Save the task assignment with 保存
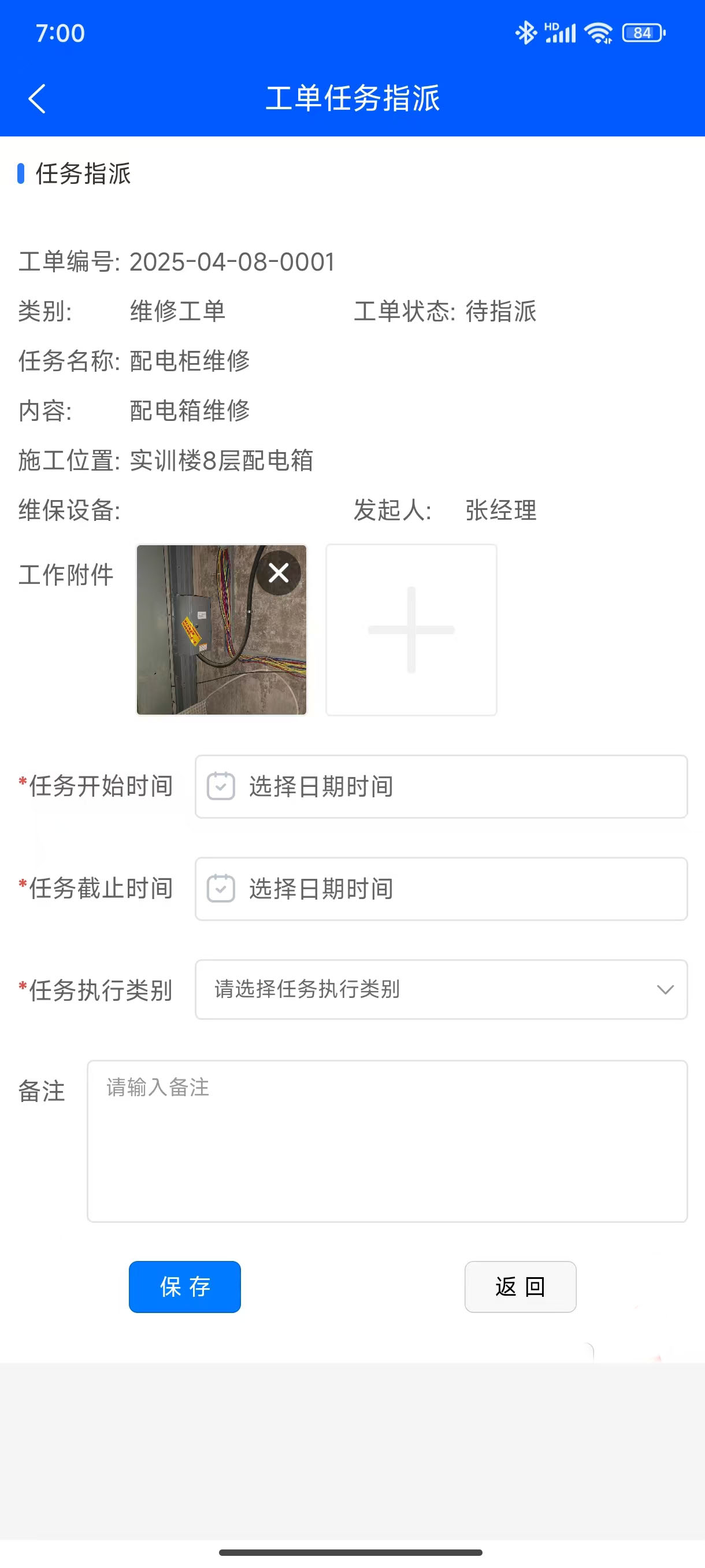This screenshot has height=1568, width=705. click(184, 1287)
